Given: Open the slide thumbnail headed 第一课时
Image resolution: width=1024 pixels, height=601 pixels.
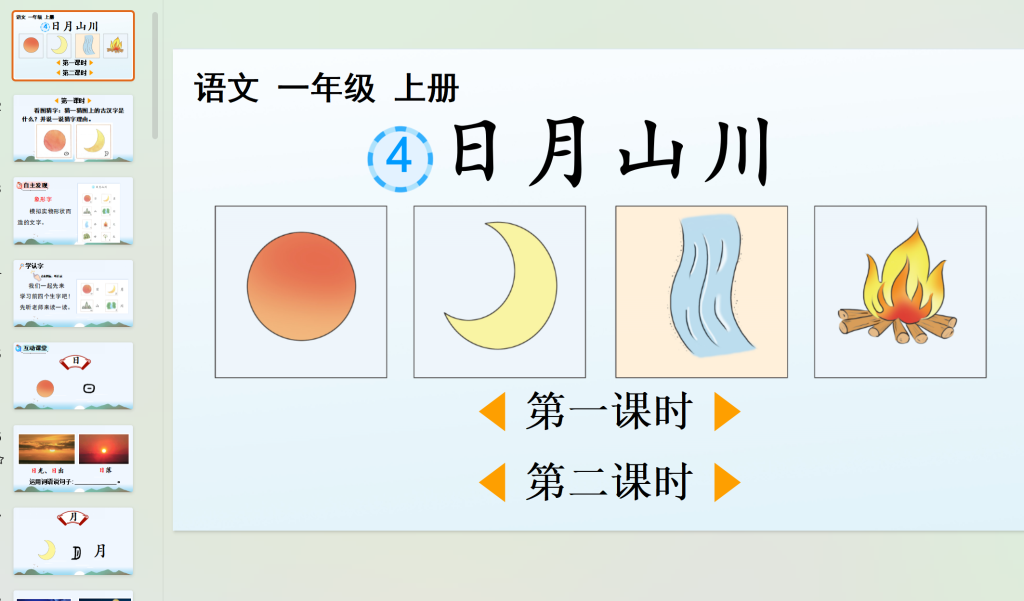Looking at the screenshot, I should (x=73, y=128).
